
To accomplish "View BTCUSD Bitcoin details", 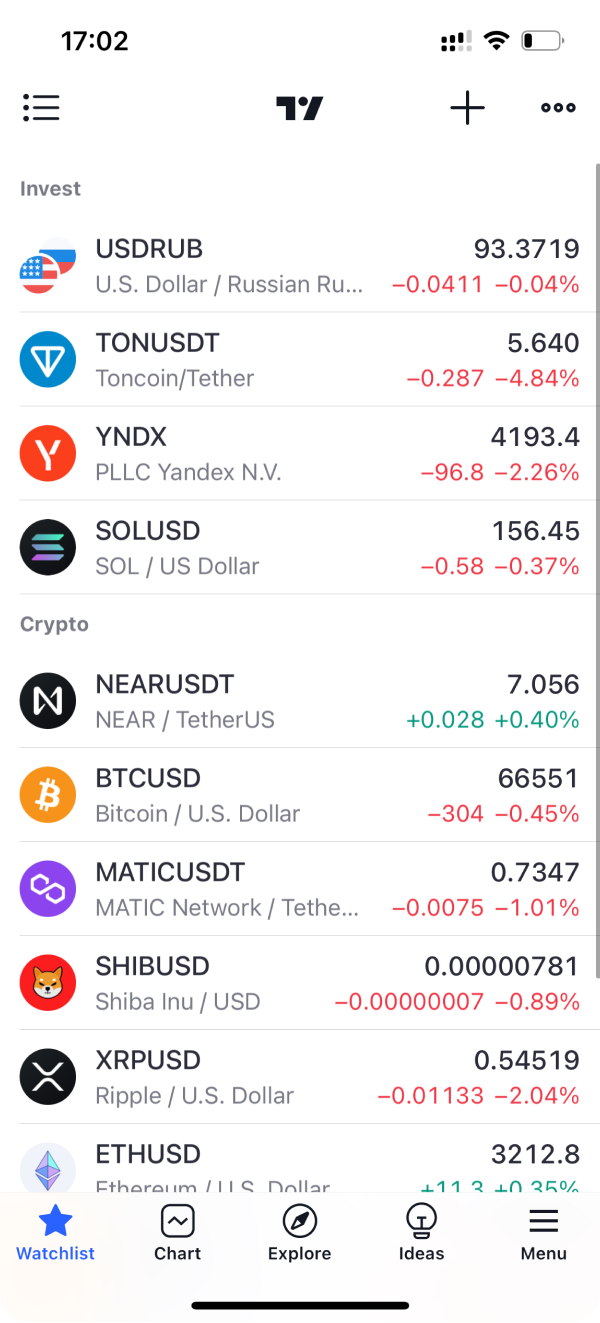I will (300, 796).
